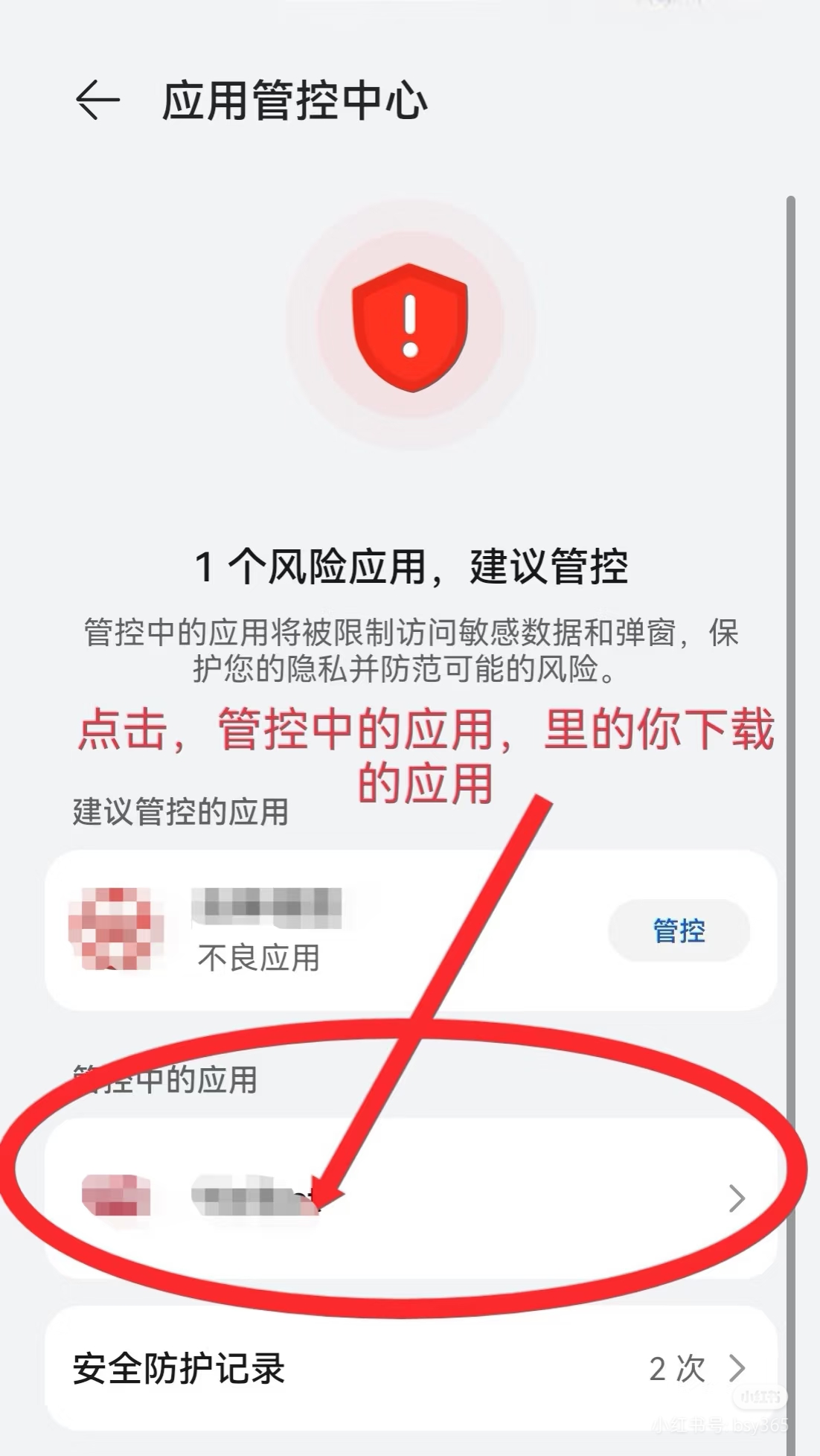Tap the 管控 button for the risky app

[x=678, y=930]
